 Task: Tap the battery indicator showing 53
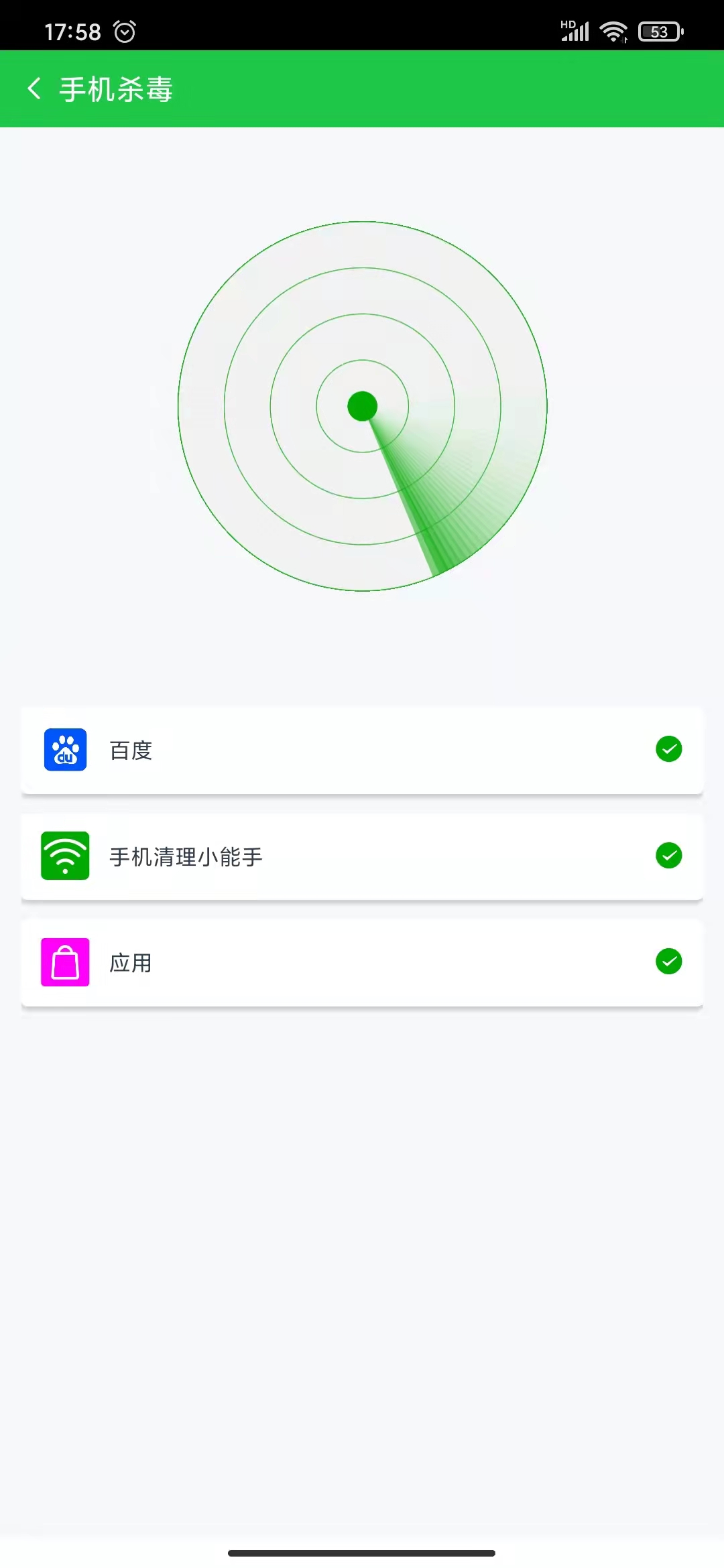(660, 31)
